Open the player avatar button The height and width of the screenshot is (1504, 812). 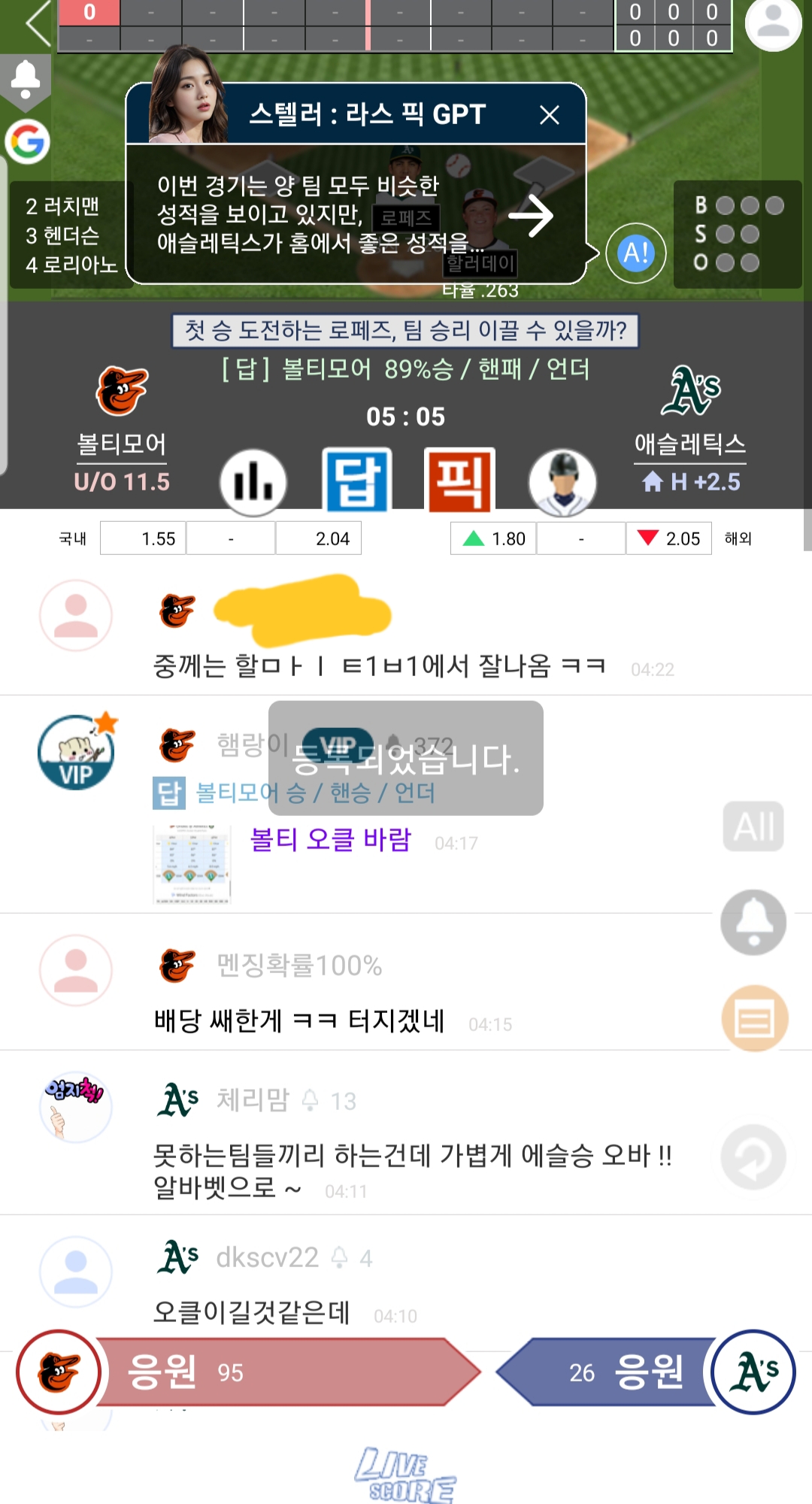(x=562, y=482)
